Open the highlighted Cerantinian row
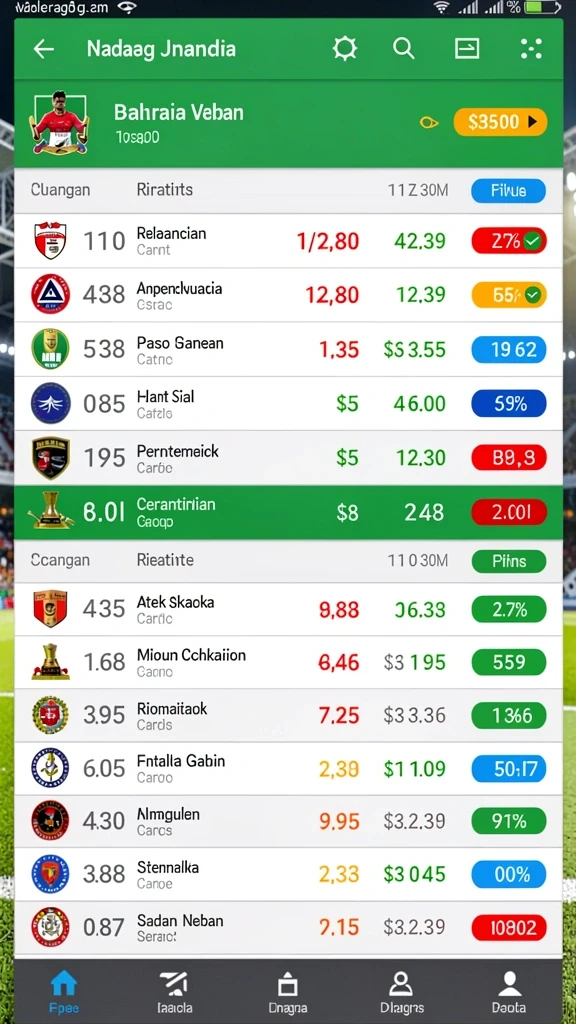 (x=288, y=513)
